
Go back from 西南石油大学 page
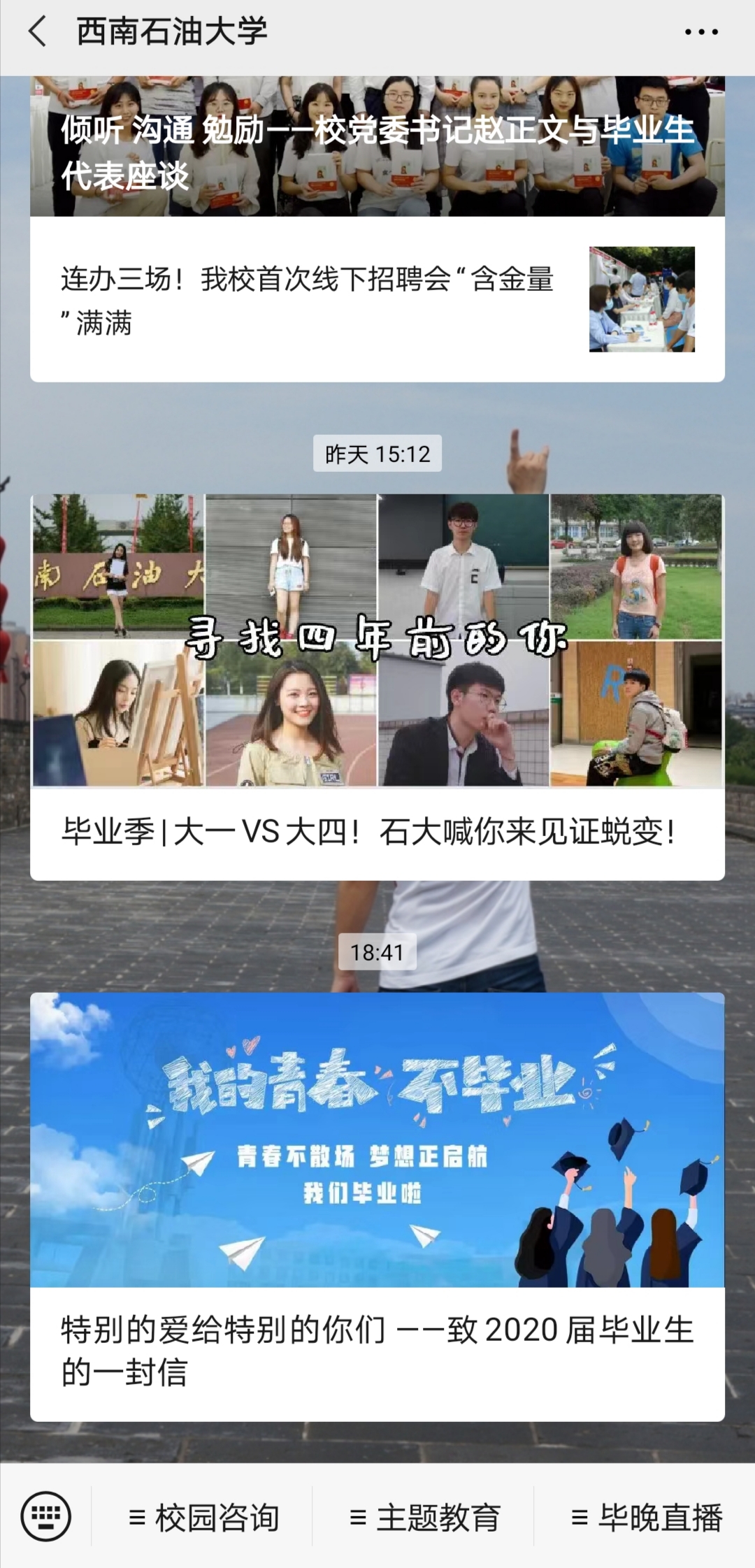(38, 32)
